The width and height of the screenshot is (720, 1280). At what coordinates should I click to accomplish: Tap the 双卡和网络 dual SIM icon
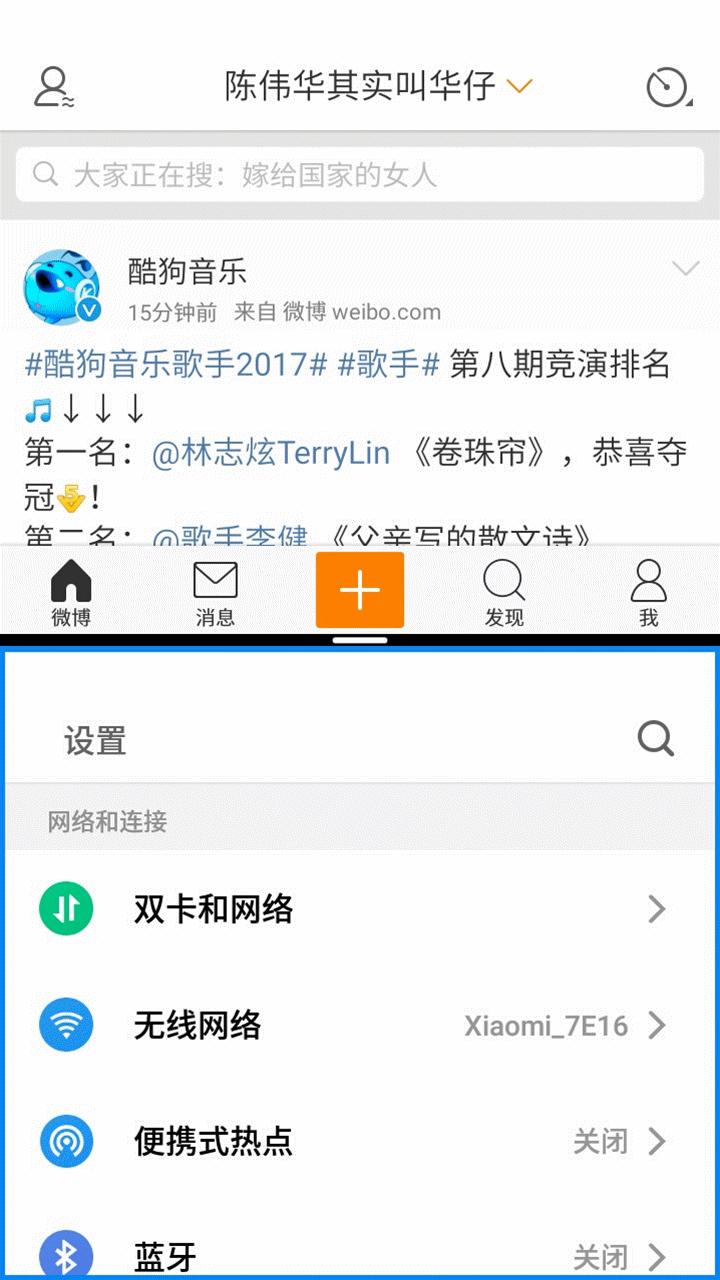(x=65, y=908)
